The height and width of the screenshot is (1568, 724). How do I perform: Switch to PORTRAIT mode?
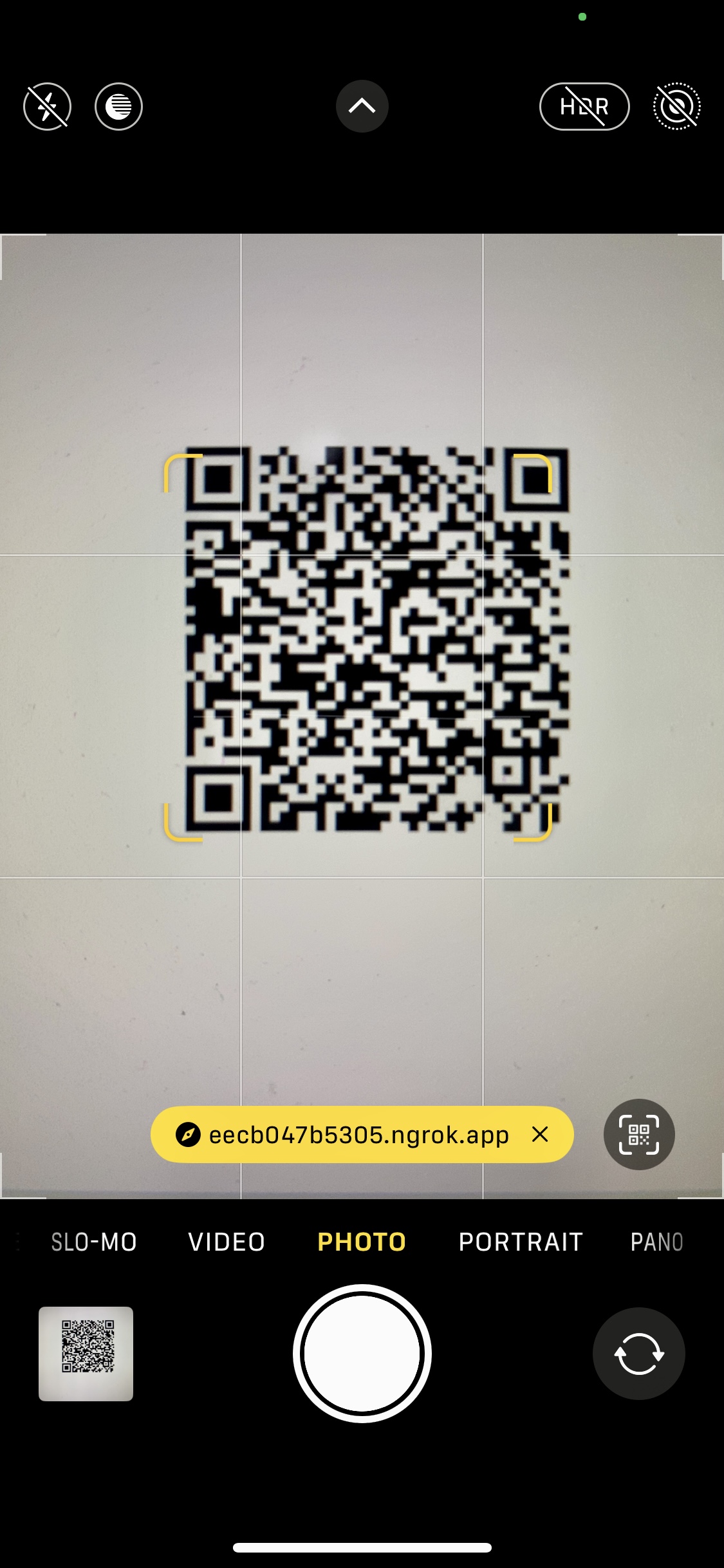pyautogui.click(x=520, y=1242)
